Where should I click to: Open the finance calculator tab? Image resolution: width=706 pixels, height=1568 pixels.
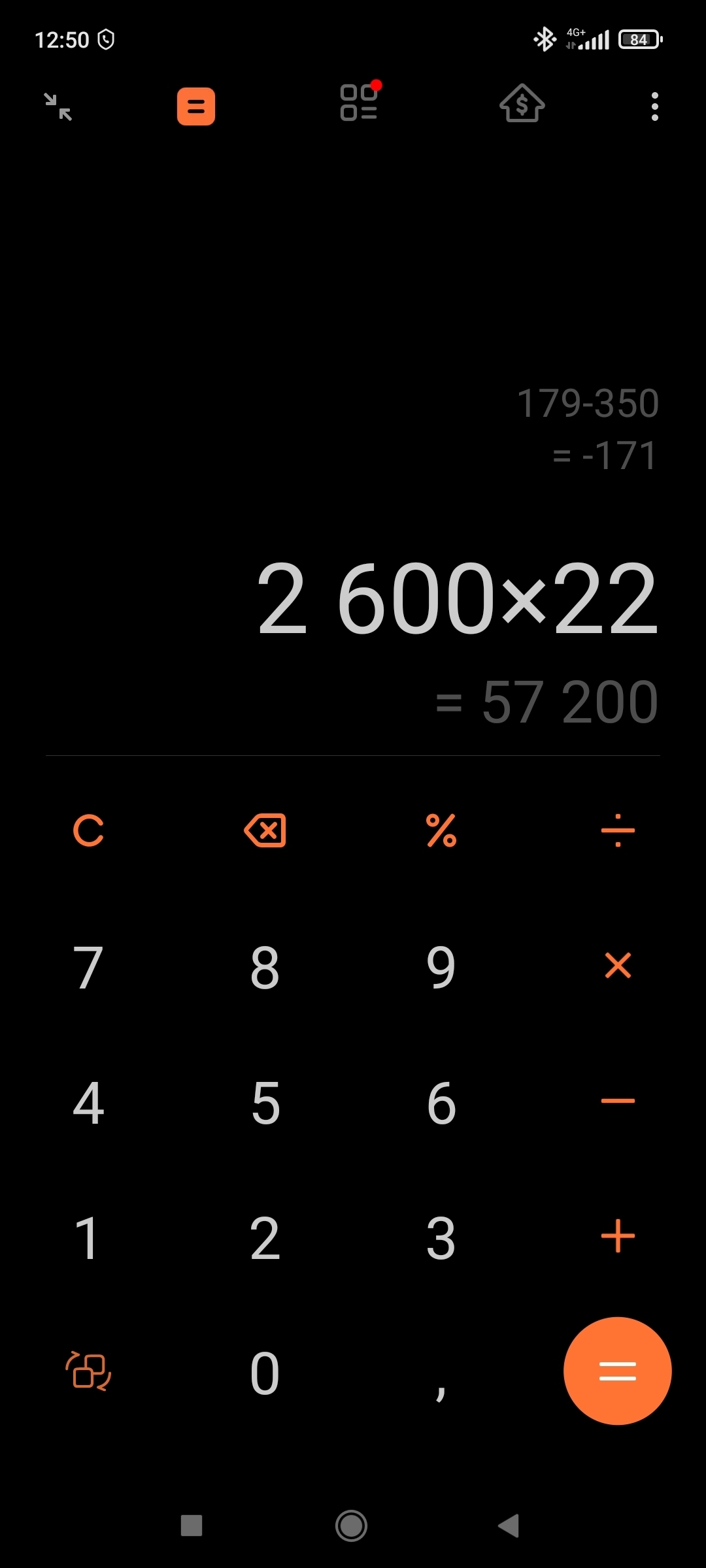click(522, 105)
